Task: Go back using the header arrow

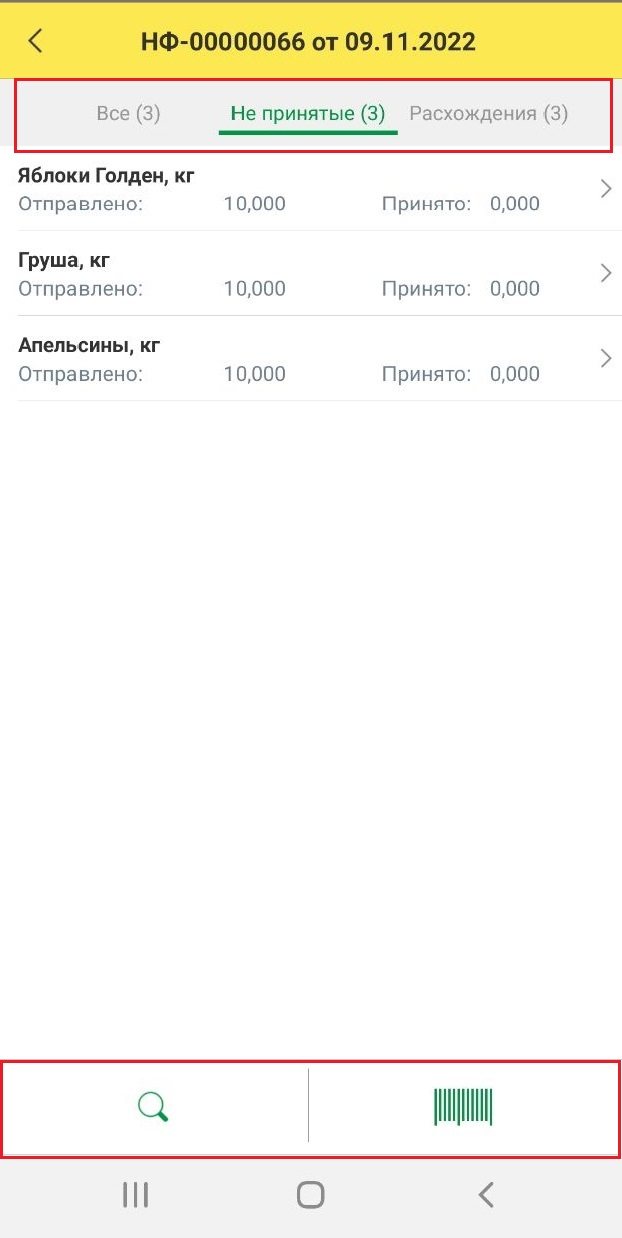Action: pos(36,41)
